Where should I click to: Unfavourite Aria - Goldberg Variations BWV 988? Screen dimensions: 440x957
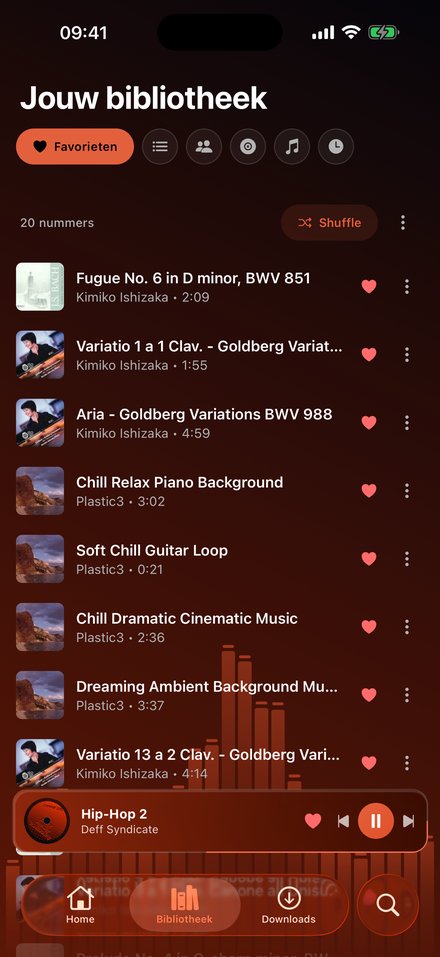pyautogui.click(x=369, y=422)
